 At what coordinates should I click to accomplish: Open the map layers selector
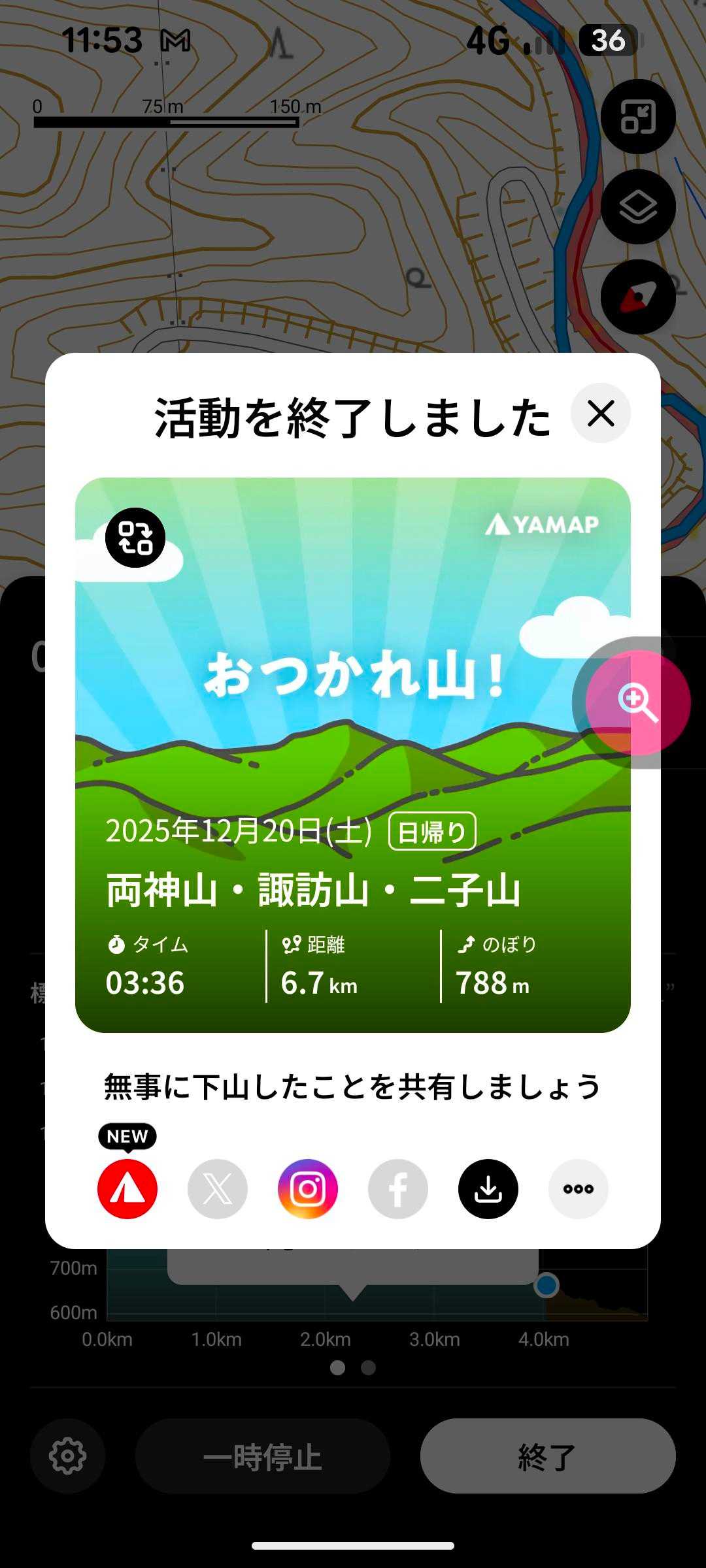pos(638,207)
